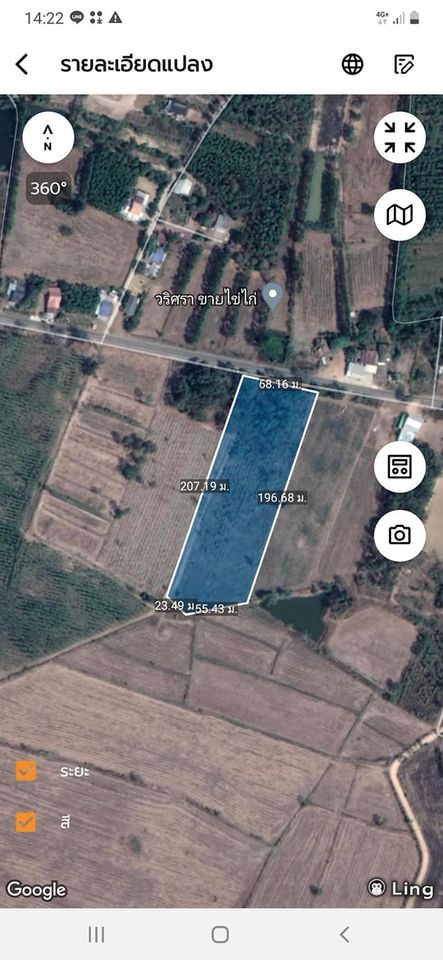Open recent apps from navigation bar
The width and height of the screenshot is (443, 960).
[96, 934]
